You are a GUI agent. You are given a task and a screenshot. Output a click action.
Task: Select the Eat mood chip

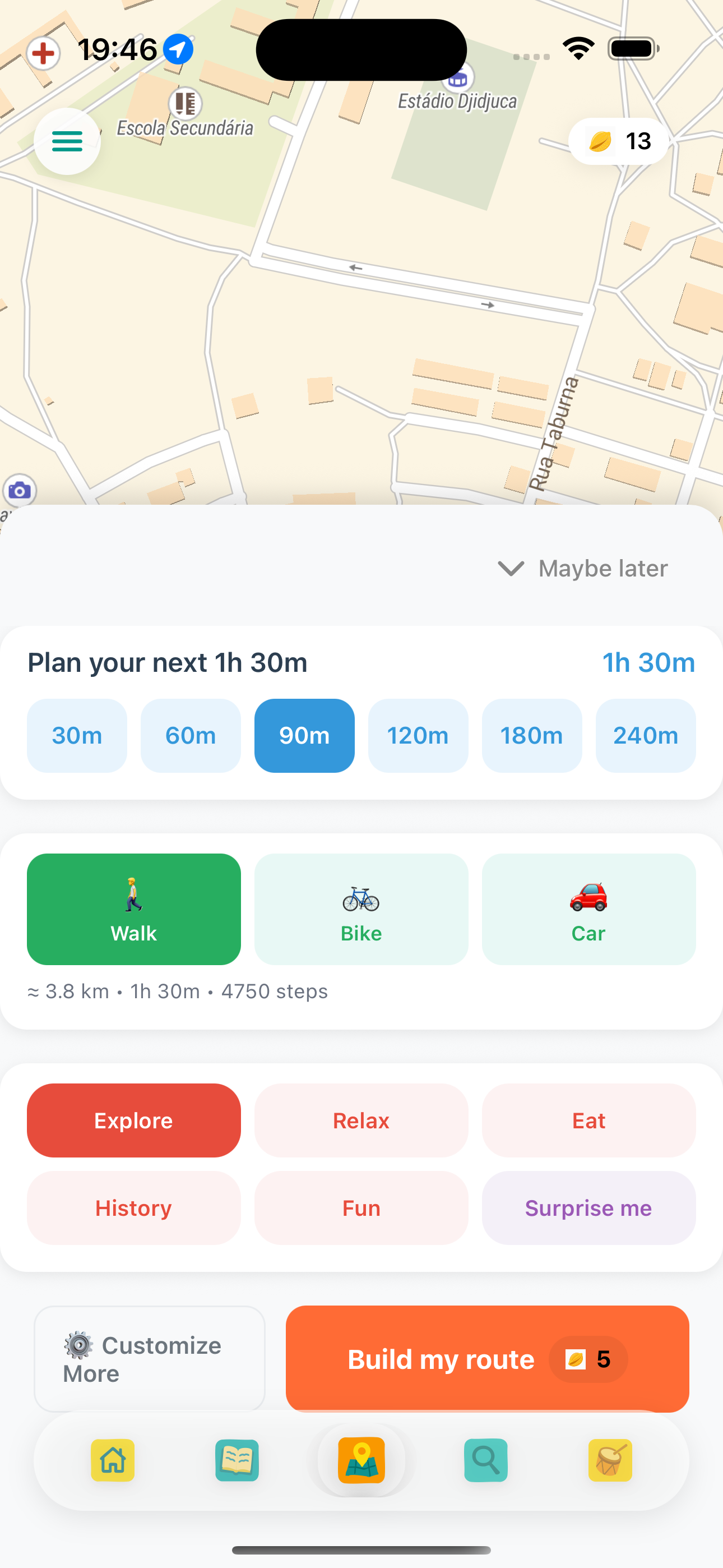(x=588, y=1120)
